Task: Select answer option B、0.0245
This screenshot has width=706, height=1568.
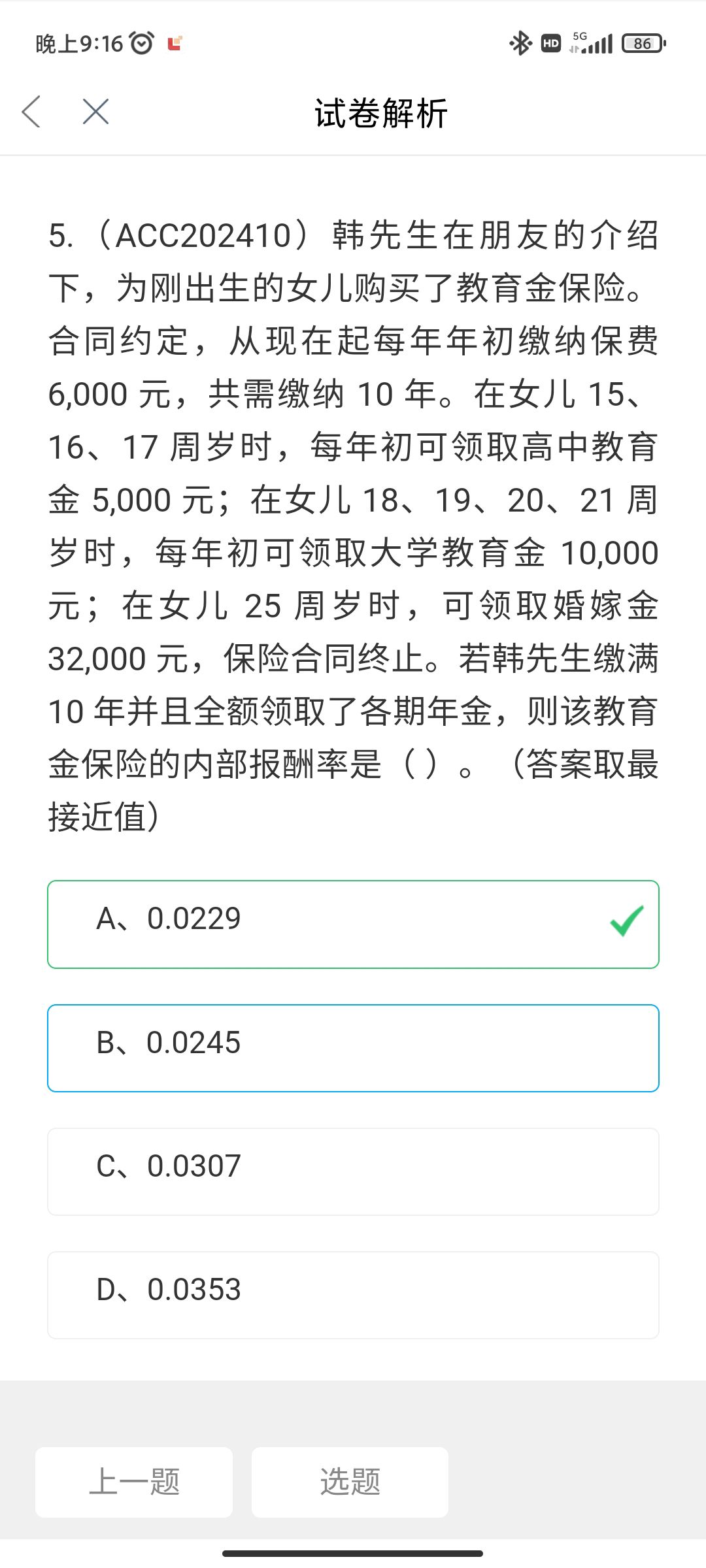Action: point(353,1048)
